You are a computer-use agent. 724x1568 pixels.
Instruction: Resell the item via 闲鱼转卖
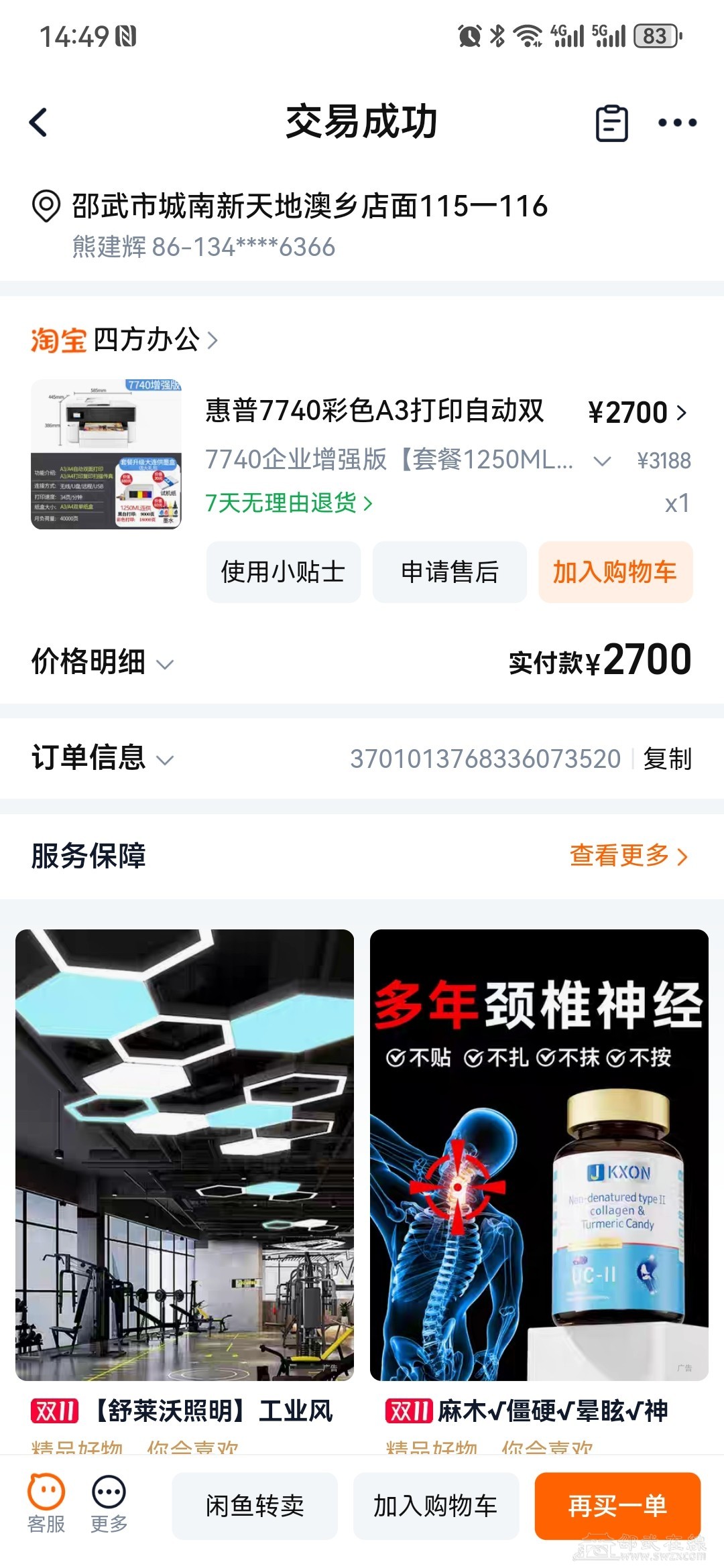tap(255, 1506)
